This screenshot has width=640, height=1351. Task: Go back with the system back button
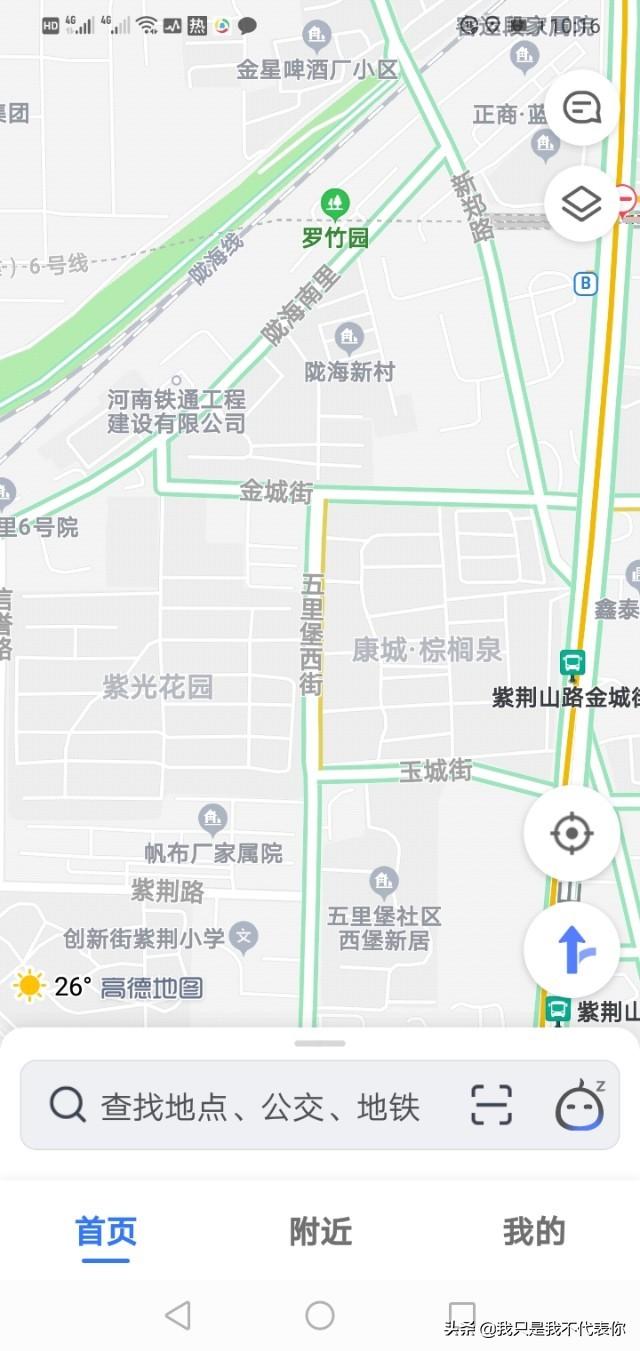[178, 1315]
